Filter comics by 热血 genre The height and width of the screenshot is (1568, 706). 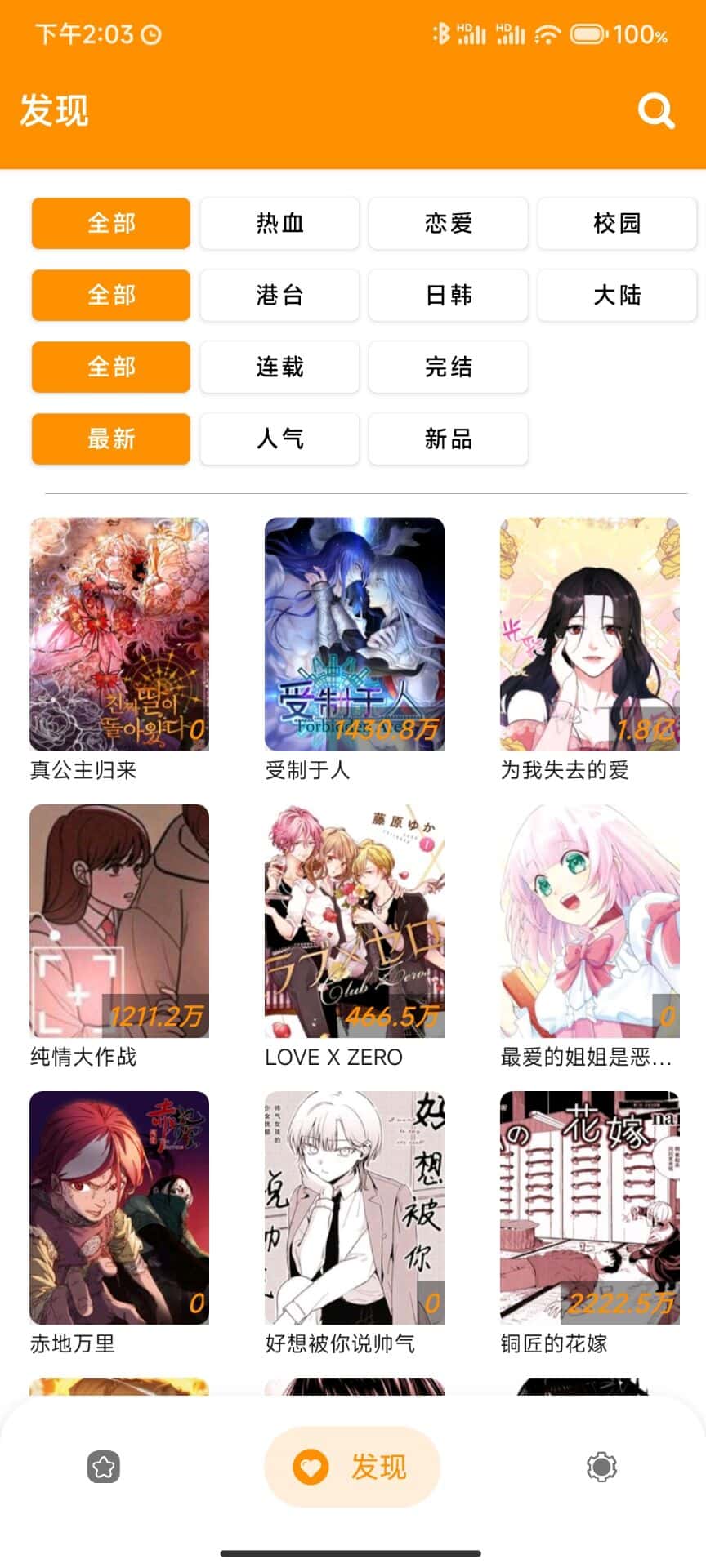279,223
